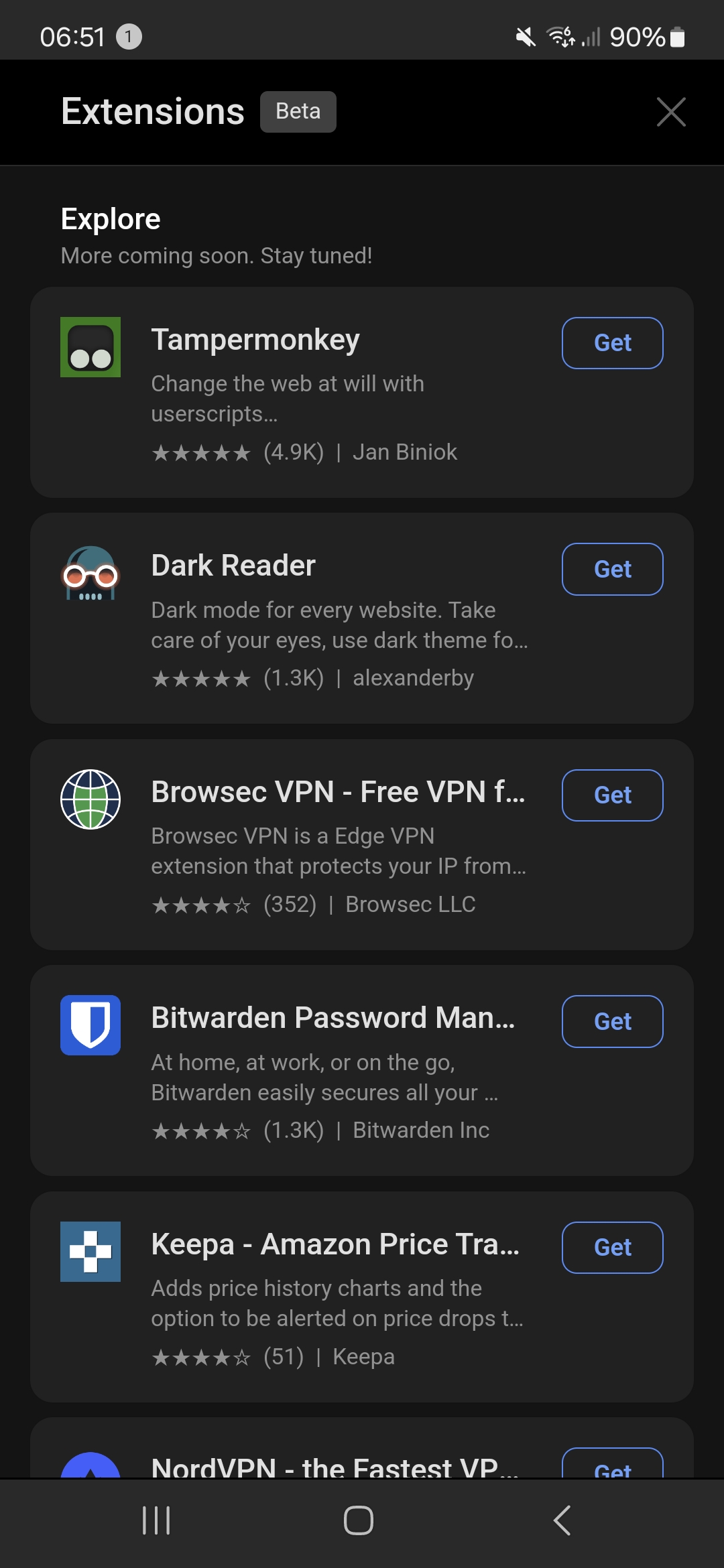Image resolution: width=724 pixels, height=1568 pixels.
Task: Close the Extensions page
Action: pyautogui.click(x=671, y=113)
